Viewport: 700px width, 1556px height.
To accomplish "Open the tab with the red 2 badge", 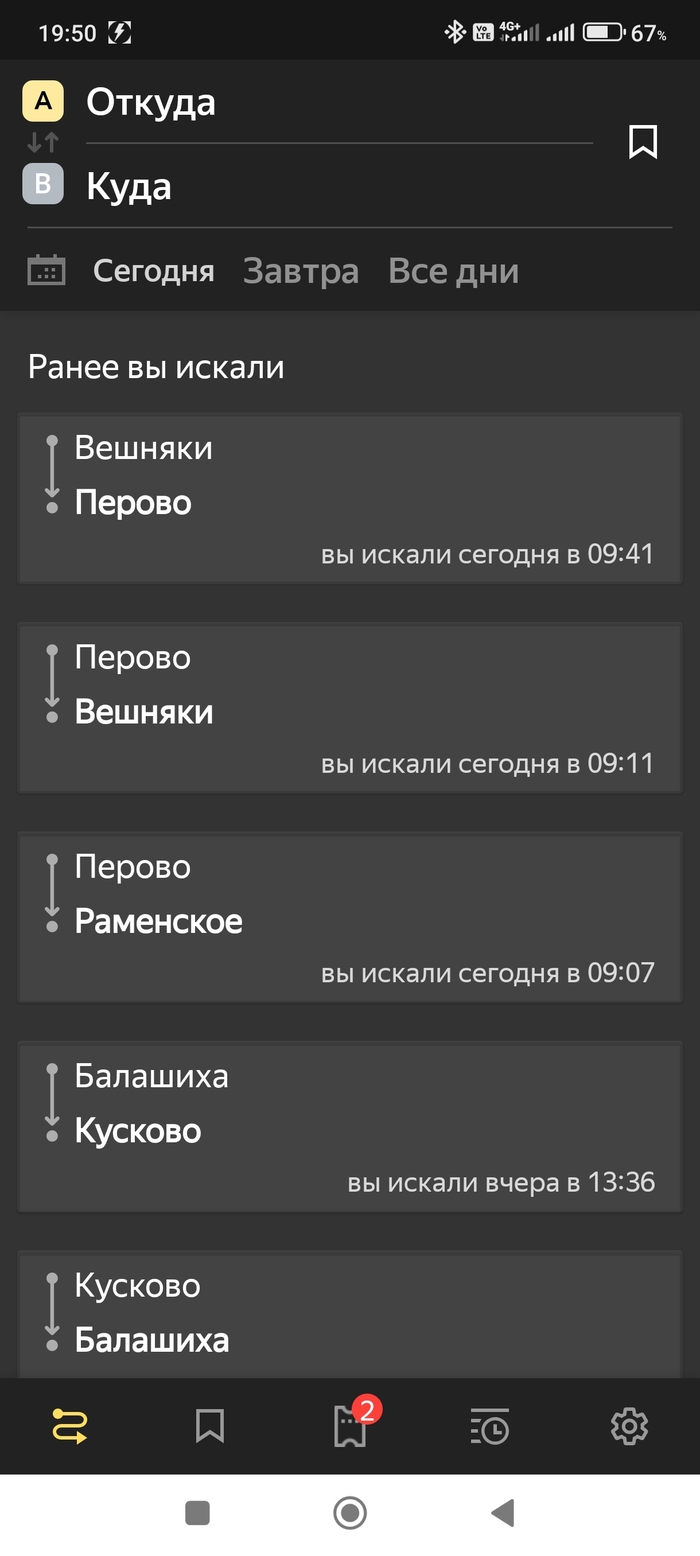I will point(350,1426).
